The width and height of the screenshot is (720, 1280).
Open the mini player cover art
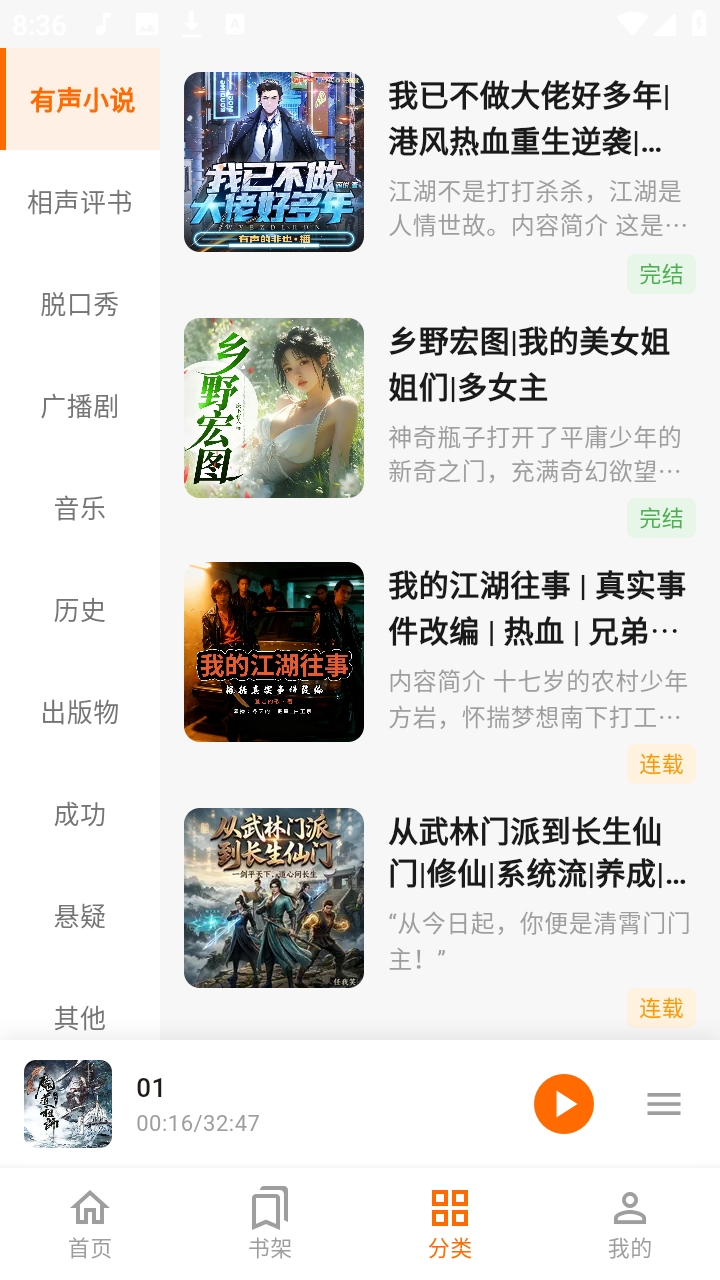point(68,1104)
